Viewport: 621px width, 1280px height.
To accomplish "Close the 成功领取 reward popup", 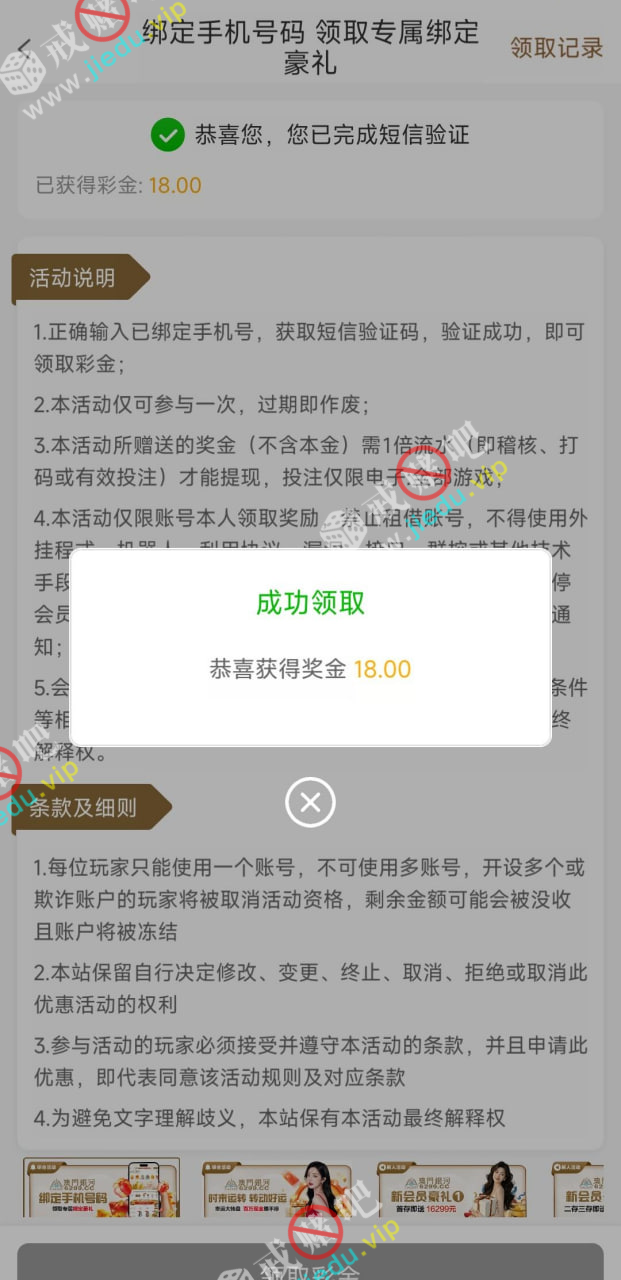I will (310, 802).
